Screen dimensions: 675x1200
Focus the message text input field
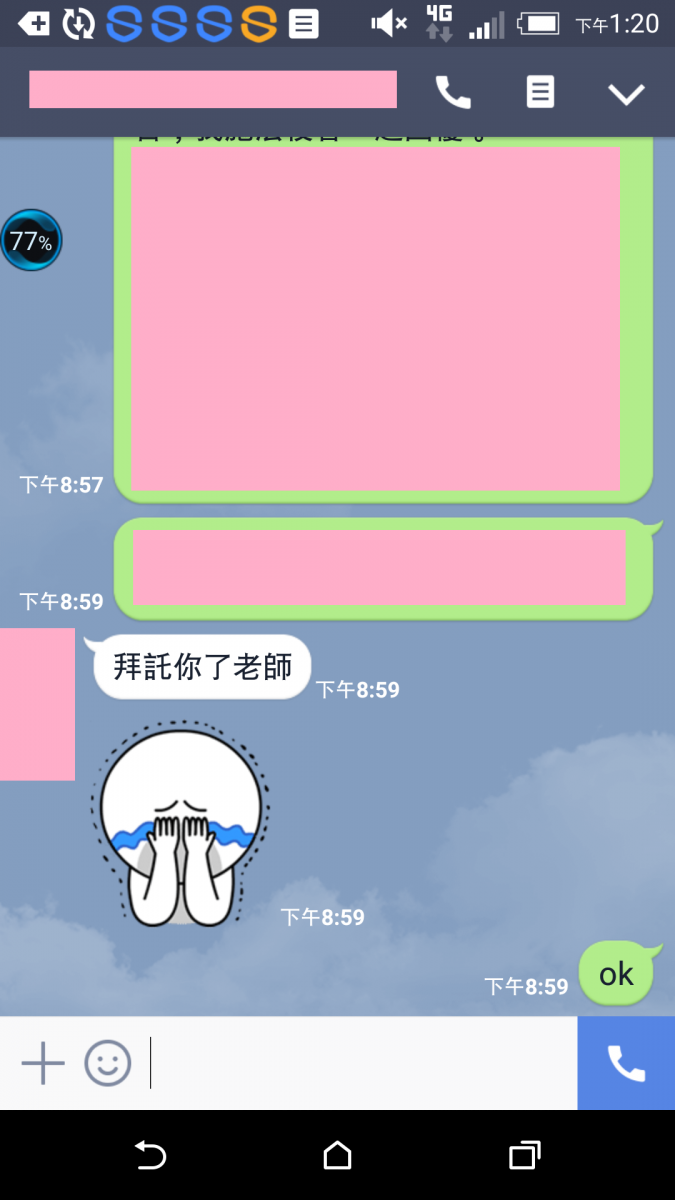coord(360,1063)
